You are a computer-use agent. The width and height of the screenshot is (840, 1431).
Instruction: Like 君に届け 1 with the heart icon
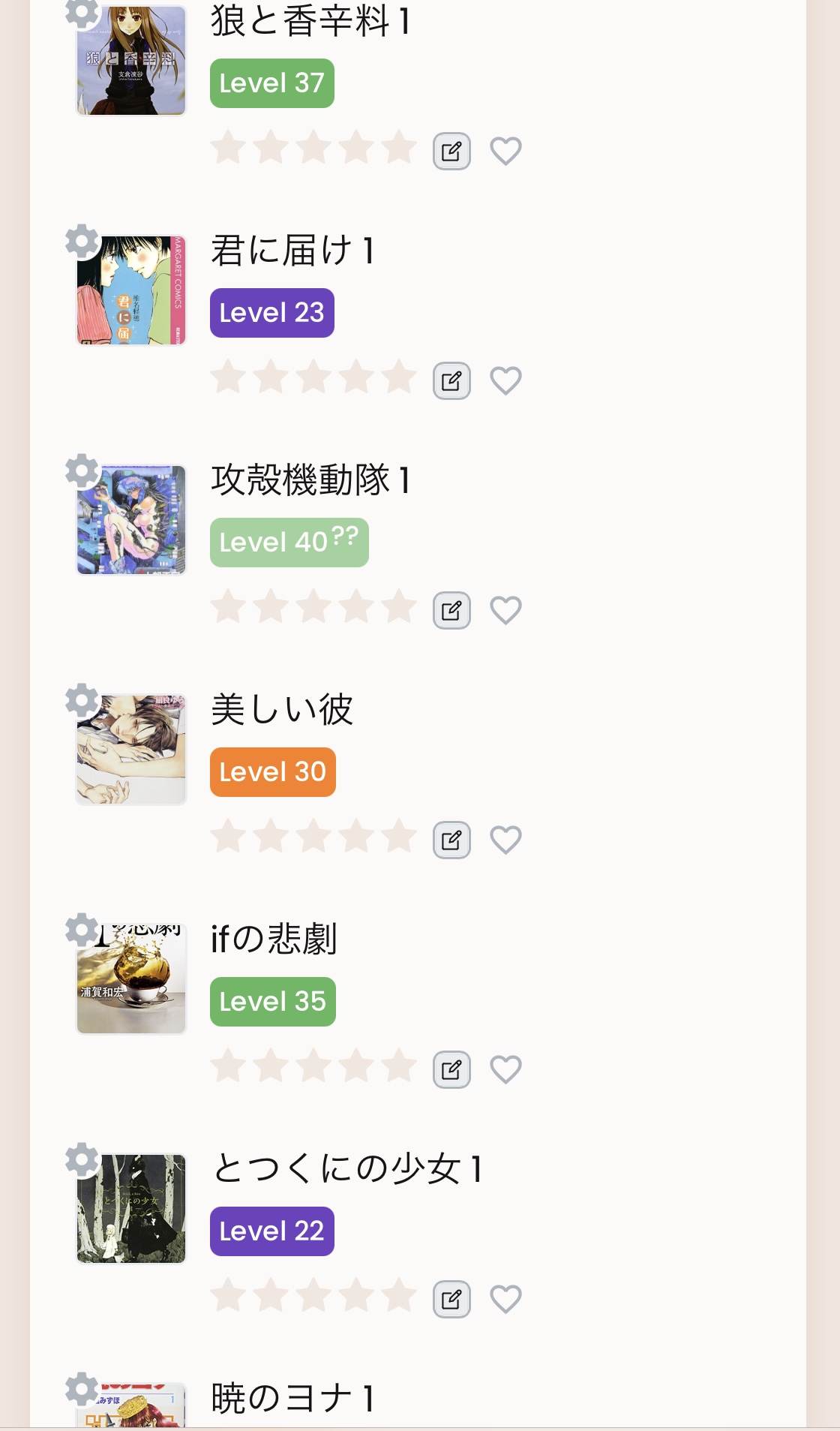pos(505,380)
